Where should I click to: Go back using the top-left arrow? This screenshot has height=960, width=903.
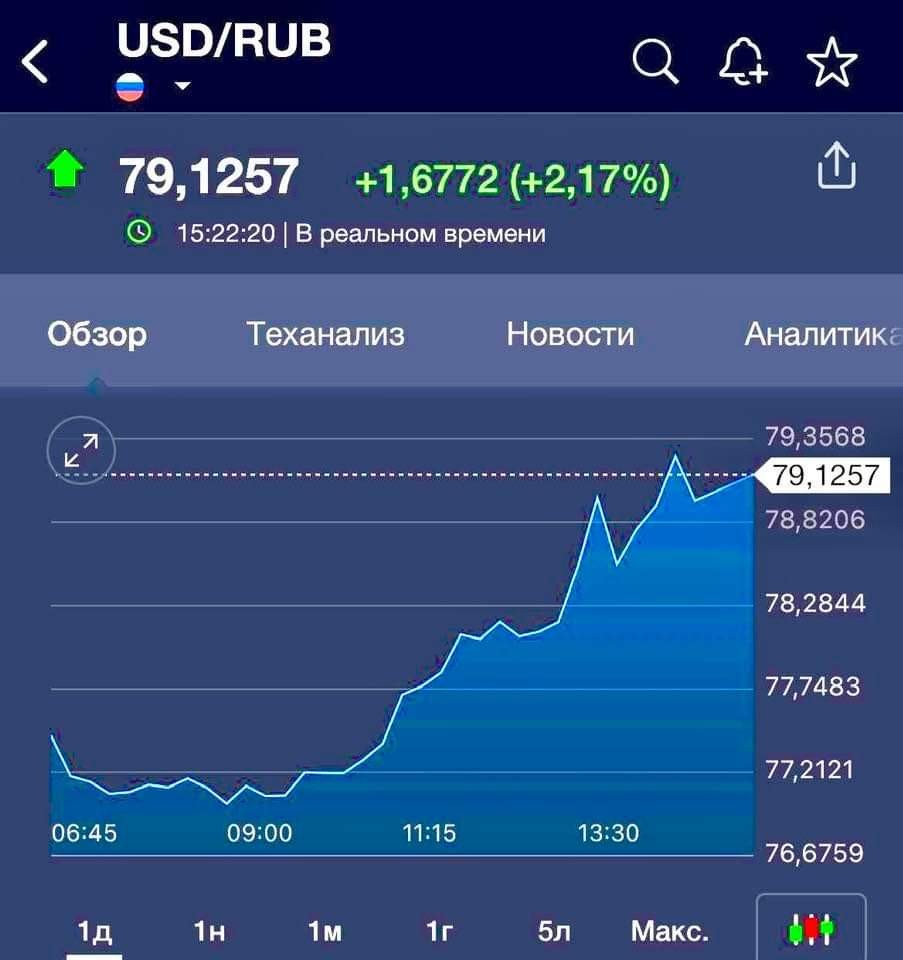[36, 63]
